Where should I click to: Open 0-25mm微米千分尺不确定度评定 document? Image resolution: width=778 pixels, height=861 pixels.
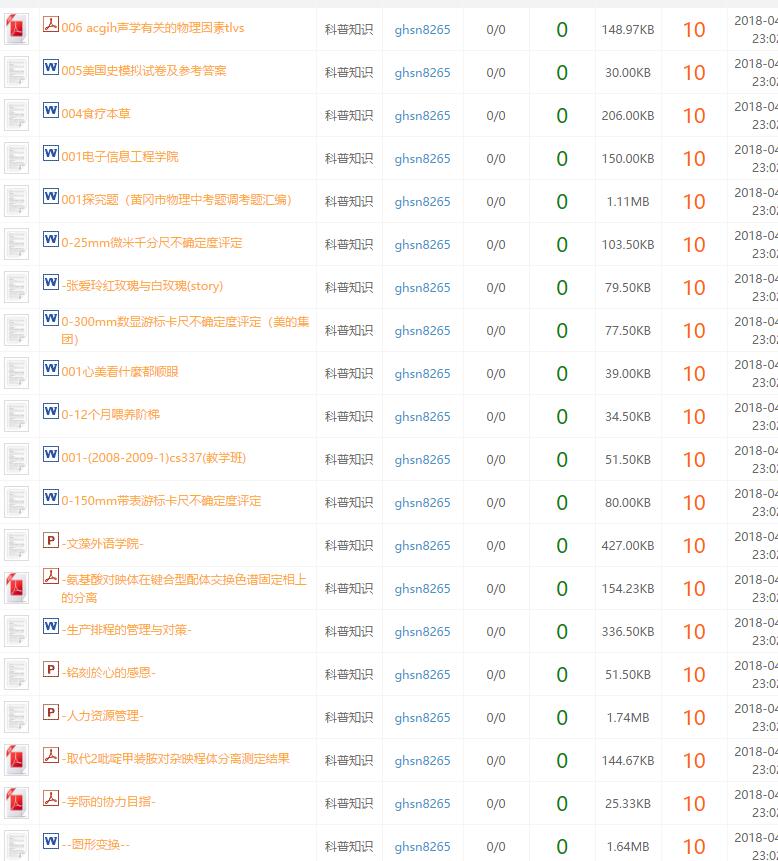pyautogui.click(x=151, y=243)
